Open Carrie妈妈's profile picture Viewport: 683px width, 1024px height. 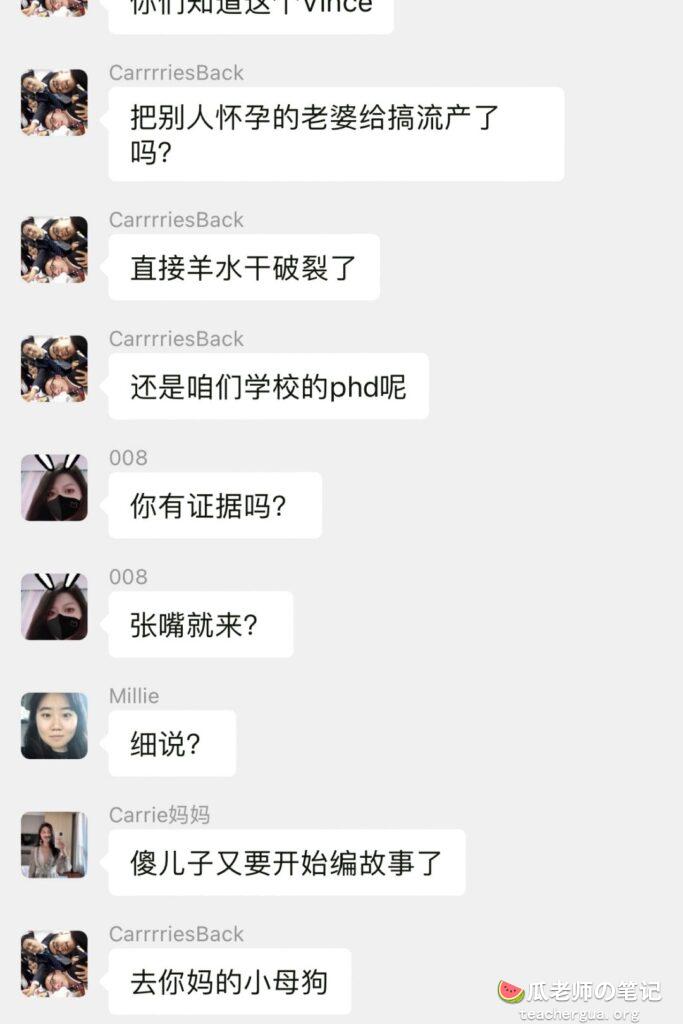coord(54,844)
